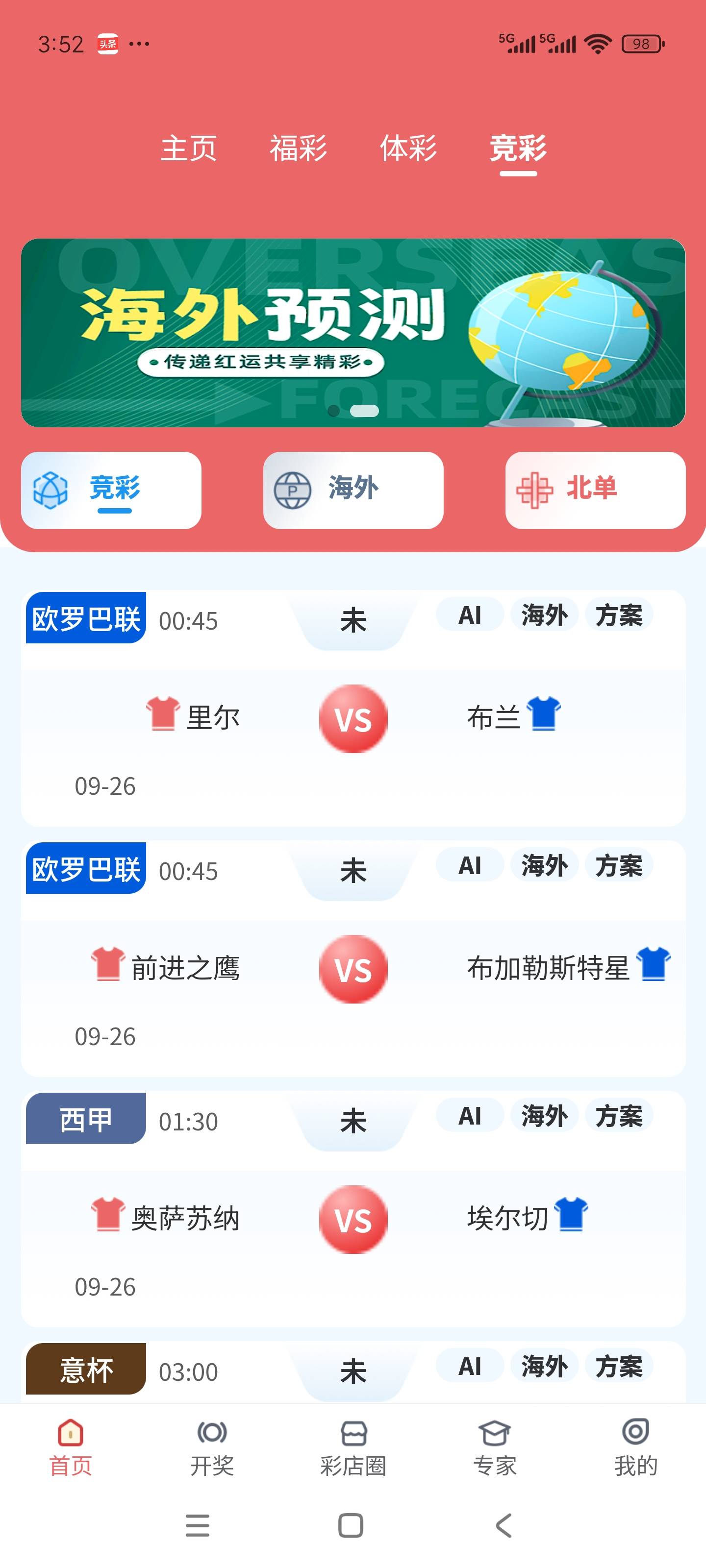This screenshot has width=706, height=1568.
Task: Tap AI chip on 前进之鹰 match
Action: coord(470,865)
